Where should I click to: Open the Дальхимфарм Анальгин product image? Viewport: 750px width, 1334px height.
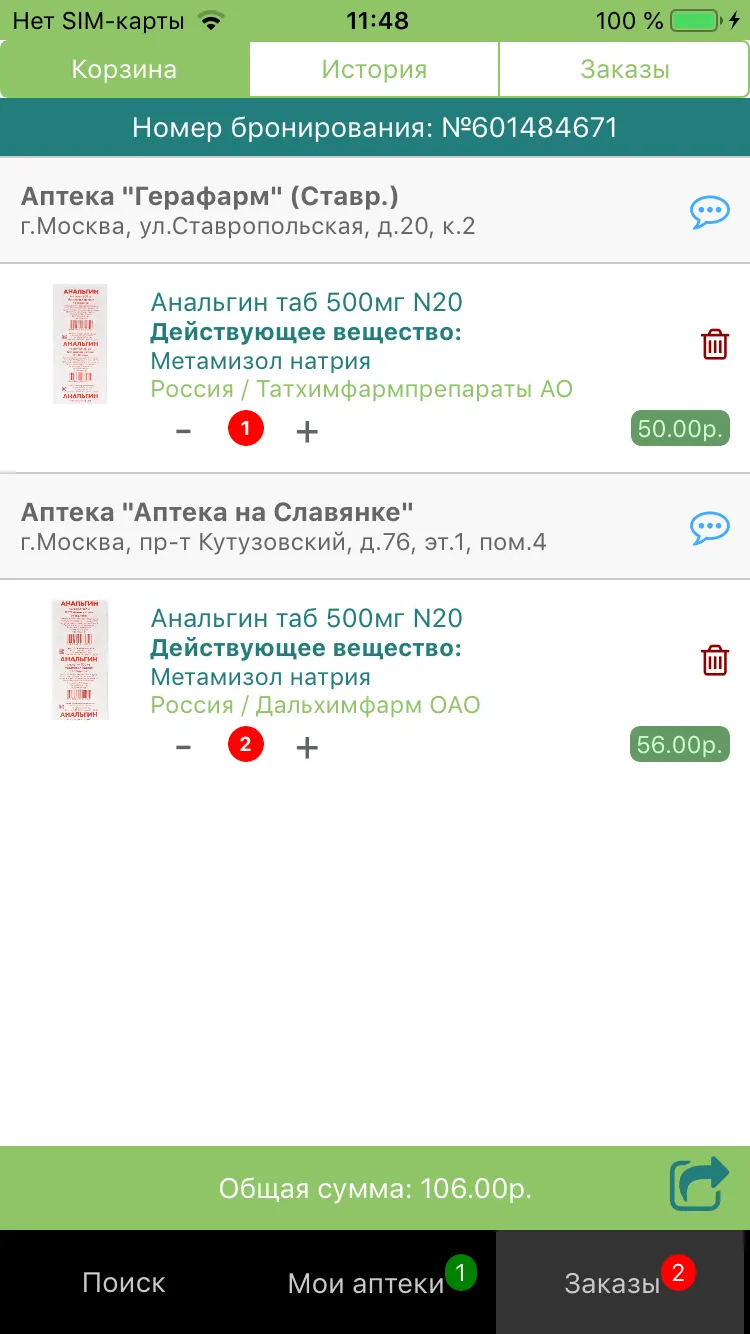click(x=80, y=660)
